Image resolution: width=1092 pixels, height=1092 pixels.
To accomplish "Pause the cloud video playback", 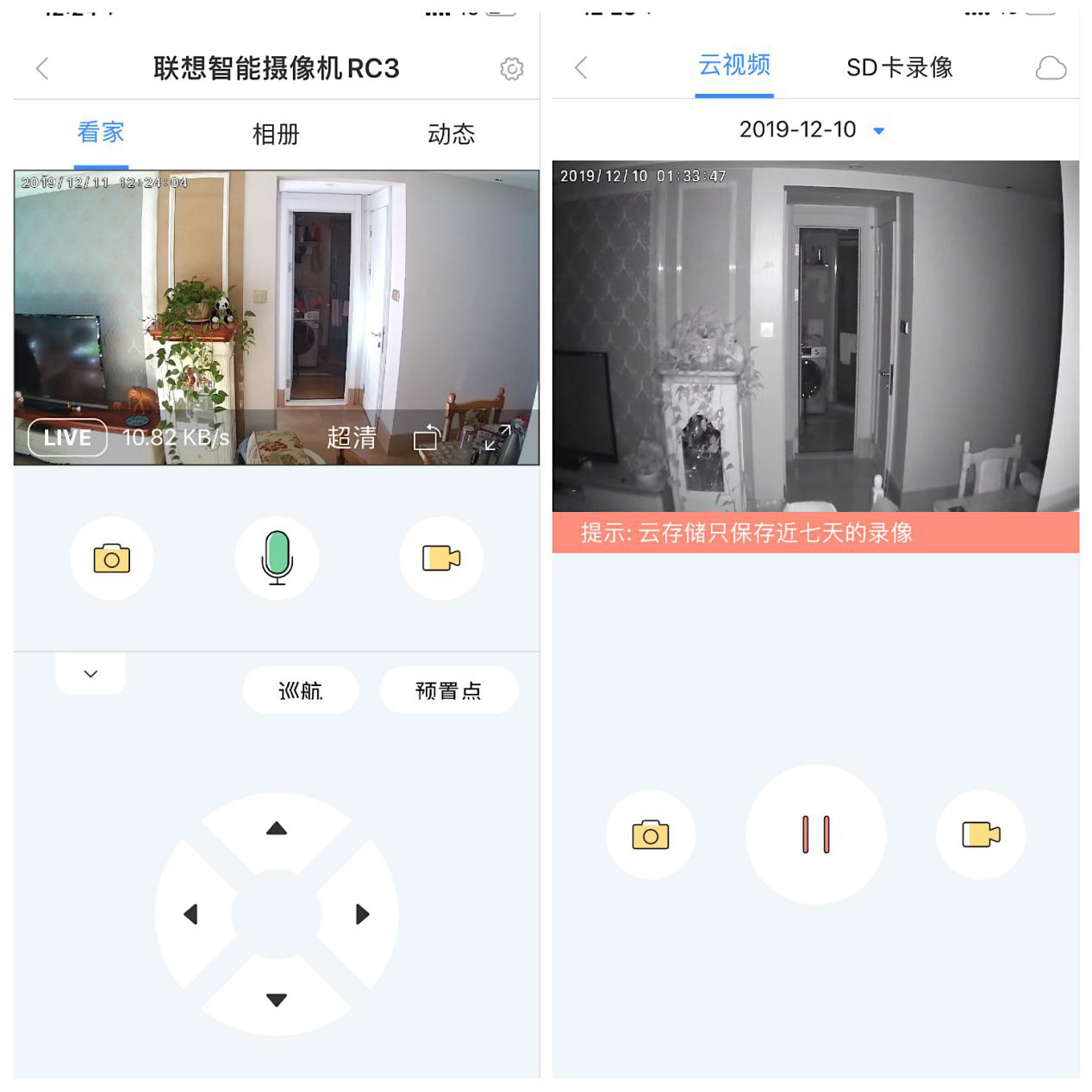I will coord(815,834).
